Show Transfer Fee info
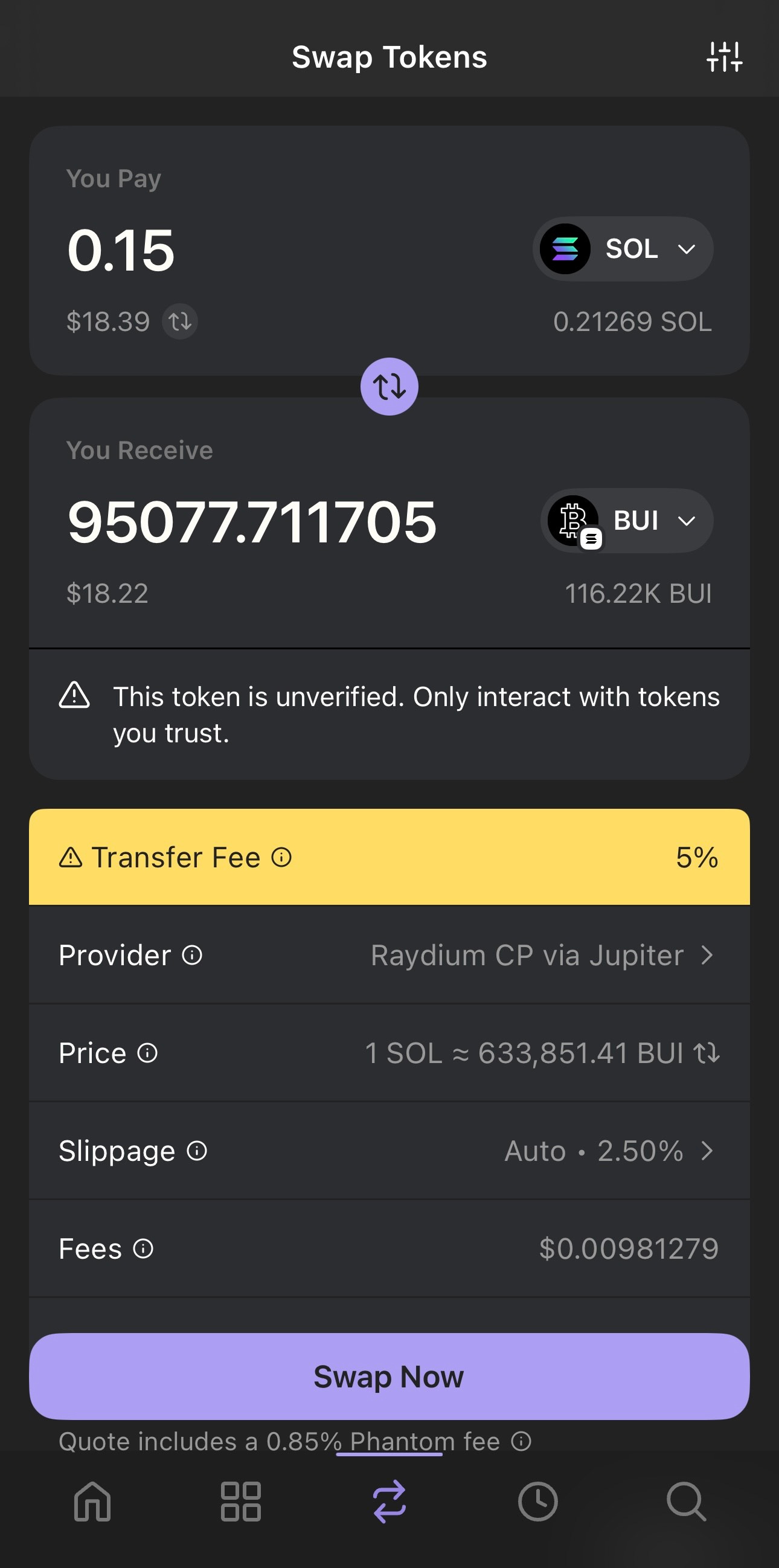The image size is (779, 1568). tap(281, 857)
